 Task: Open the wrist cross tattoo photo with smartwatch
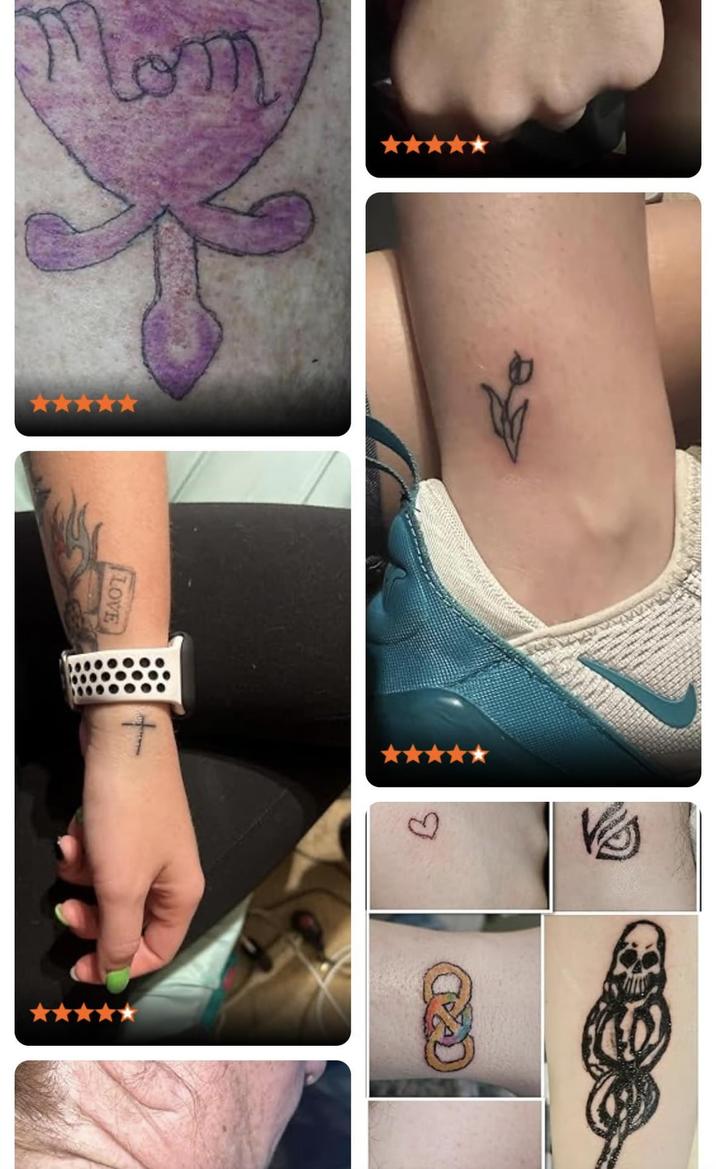182,748
